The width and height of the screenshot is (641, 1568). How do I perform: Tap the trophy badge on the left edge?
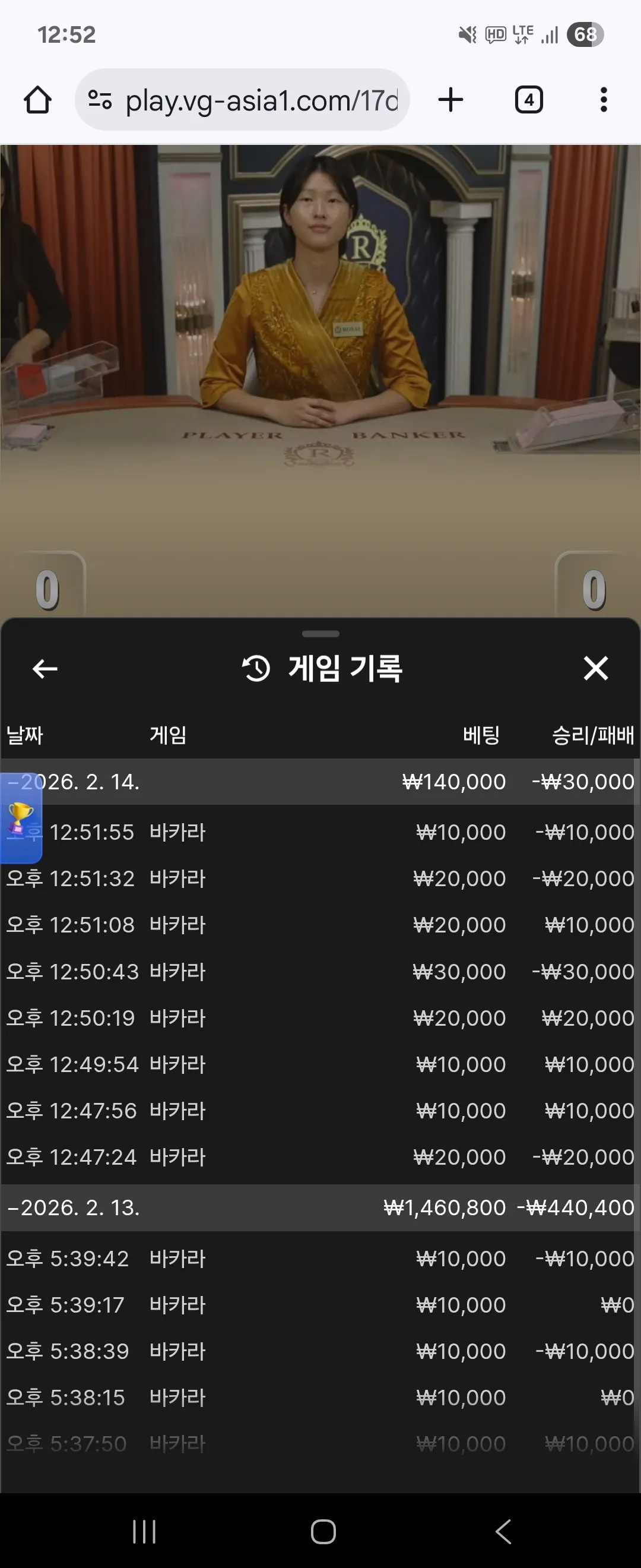(x=20, y=818)
